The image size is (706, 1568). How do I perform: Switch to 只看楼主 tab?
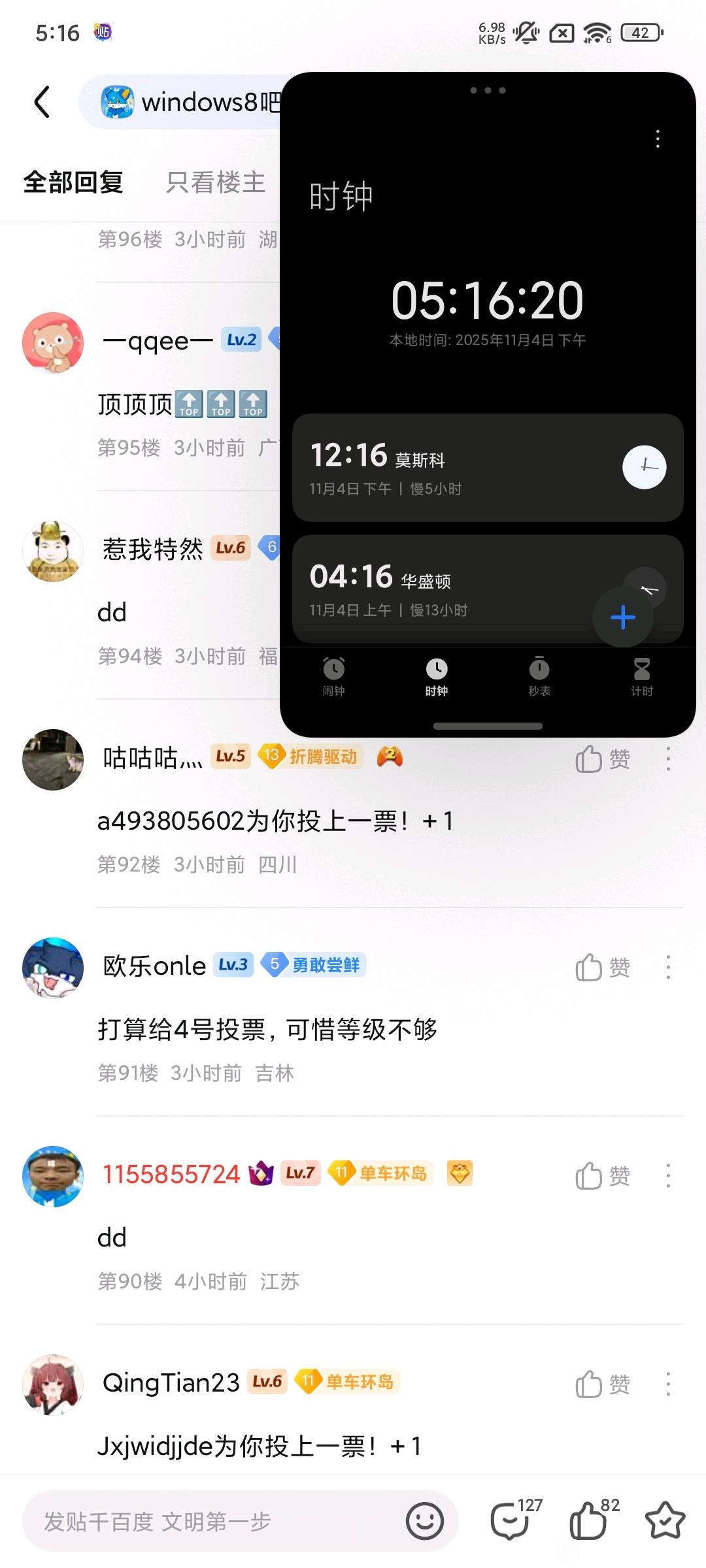click(x=215, y=182)
